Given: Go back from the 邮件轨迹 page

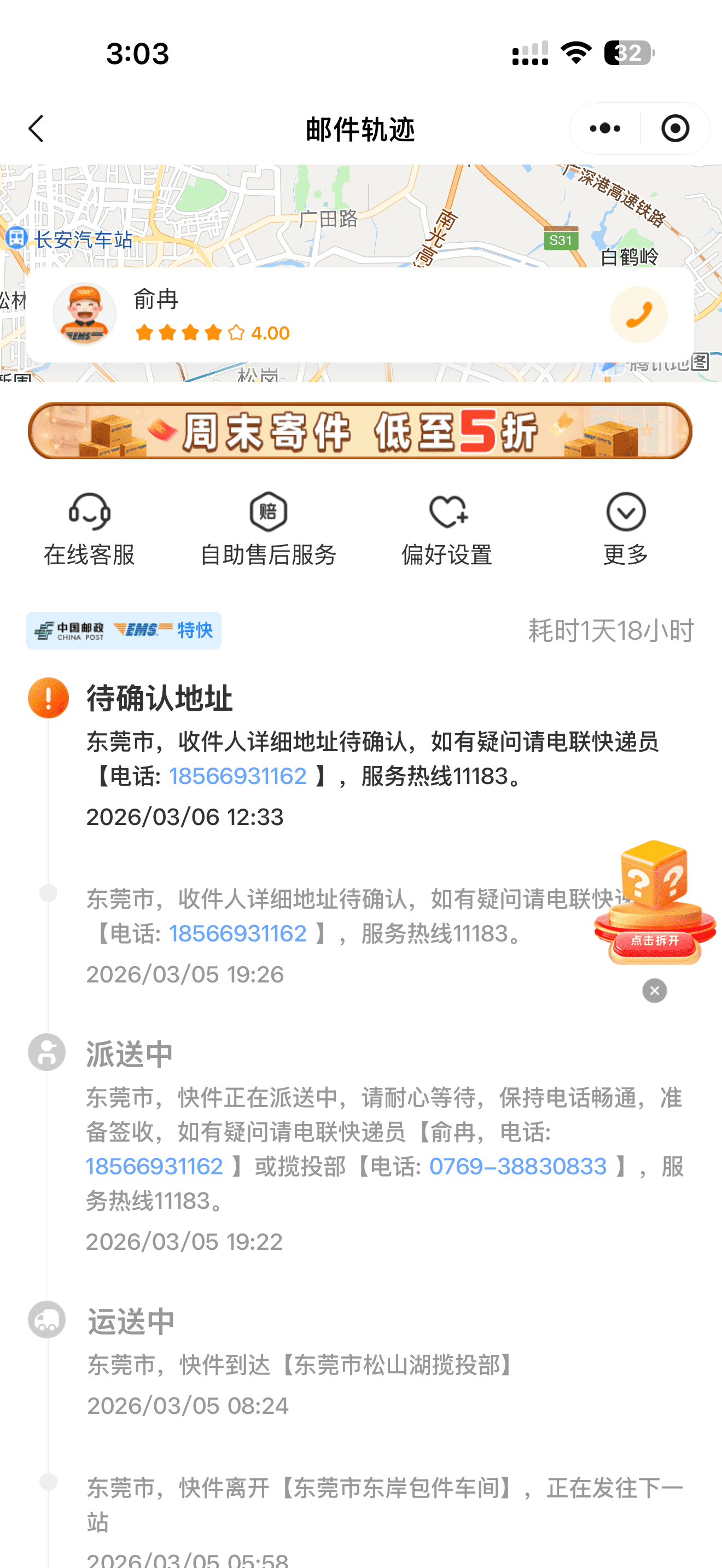Looking at the screenshot, I should (37, 129).
